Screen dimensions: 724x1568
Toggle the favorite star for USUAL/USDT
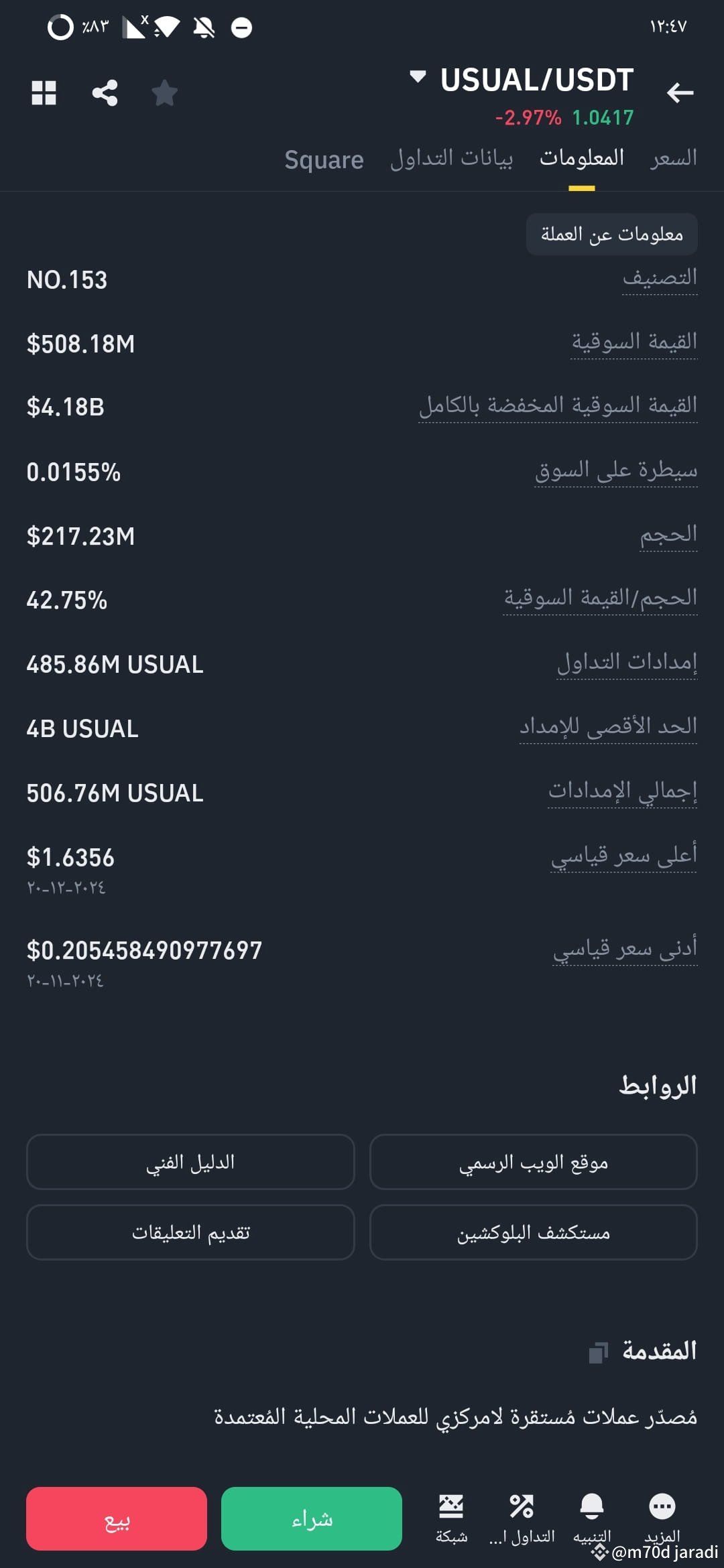[164, 93]
